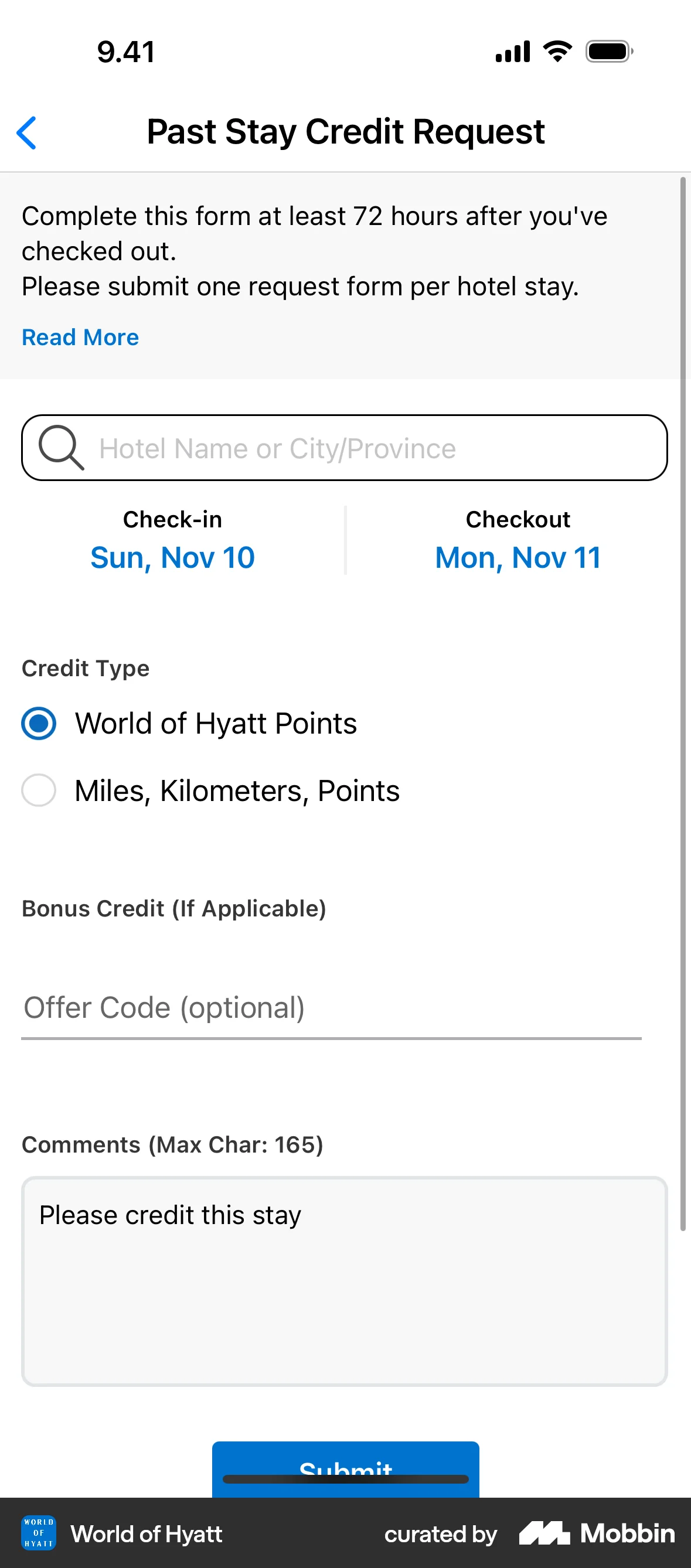This screenshot has width=691, height=1568.
Task: Click the World of Hyatt logo in the footer
Action: pos(38,1533)
